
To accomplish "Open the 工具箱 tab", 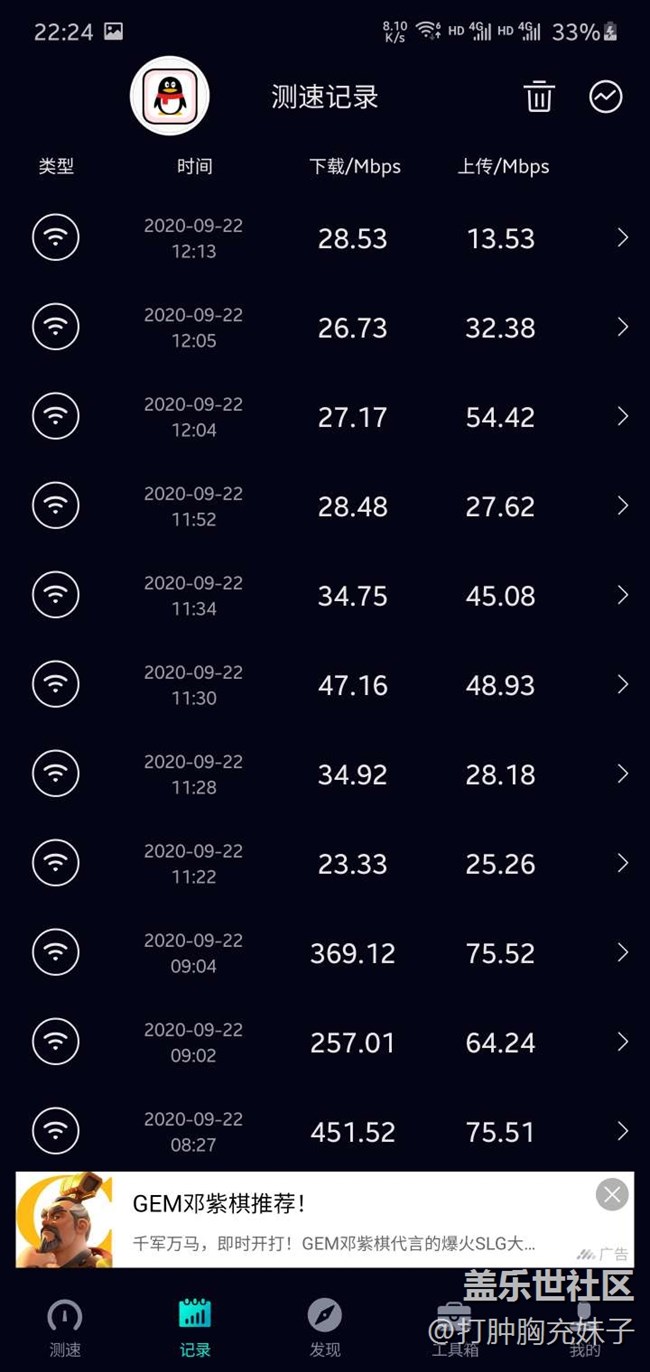I will [455, 1328].
